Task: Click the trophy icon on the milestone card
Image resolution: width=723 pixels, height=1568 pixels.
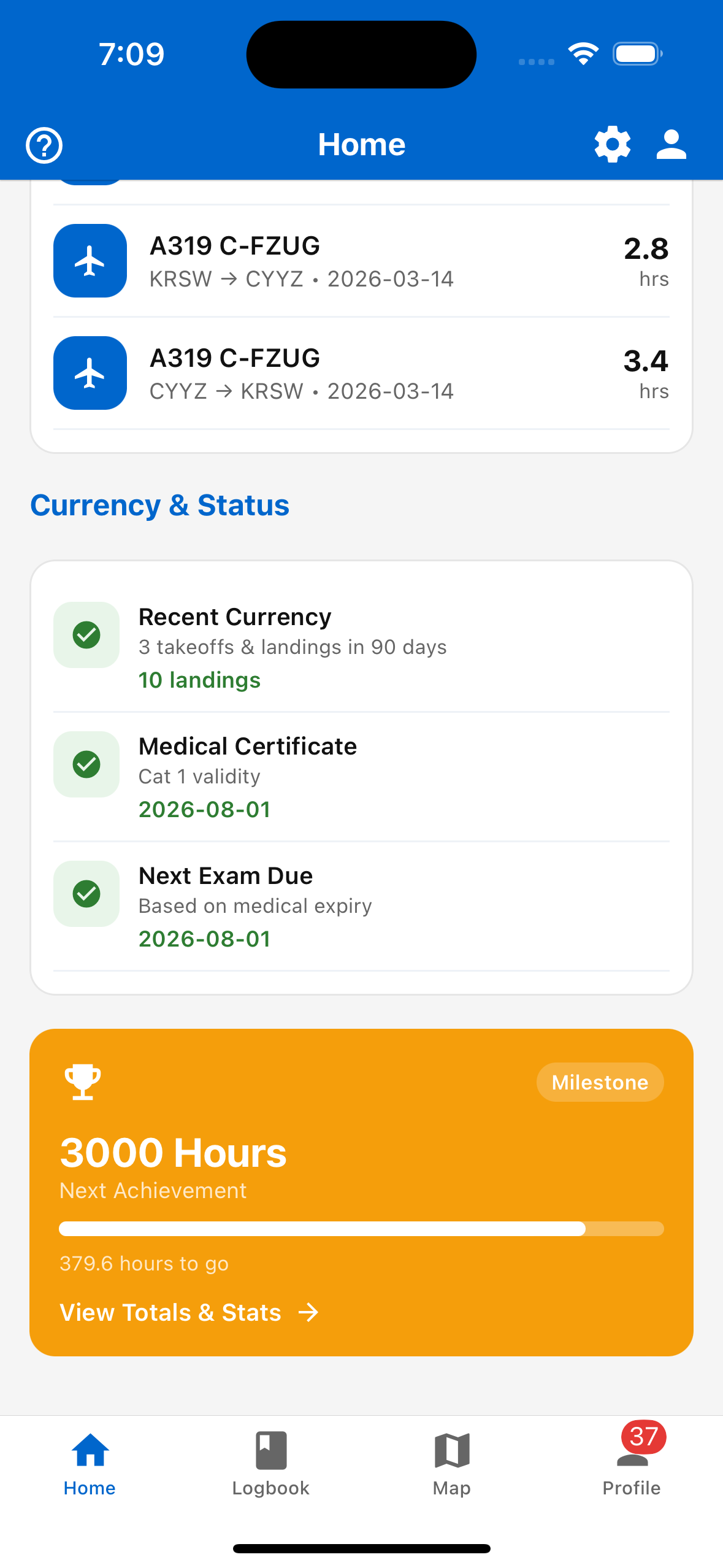Action: pyautogui.click(x=82, y=1082)
